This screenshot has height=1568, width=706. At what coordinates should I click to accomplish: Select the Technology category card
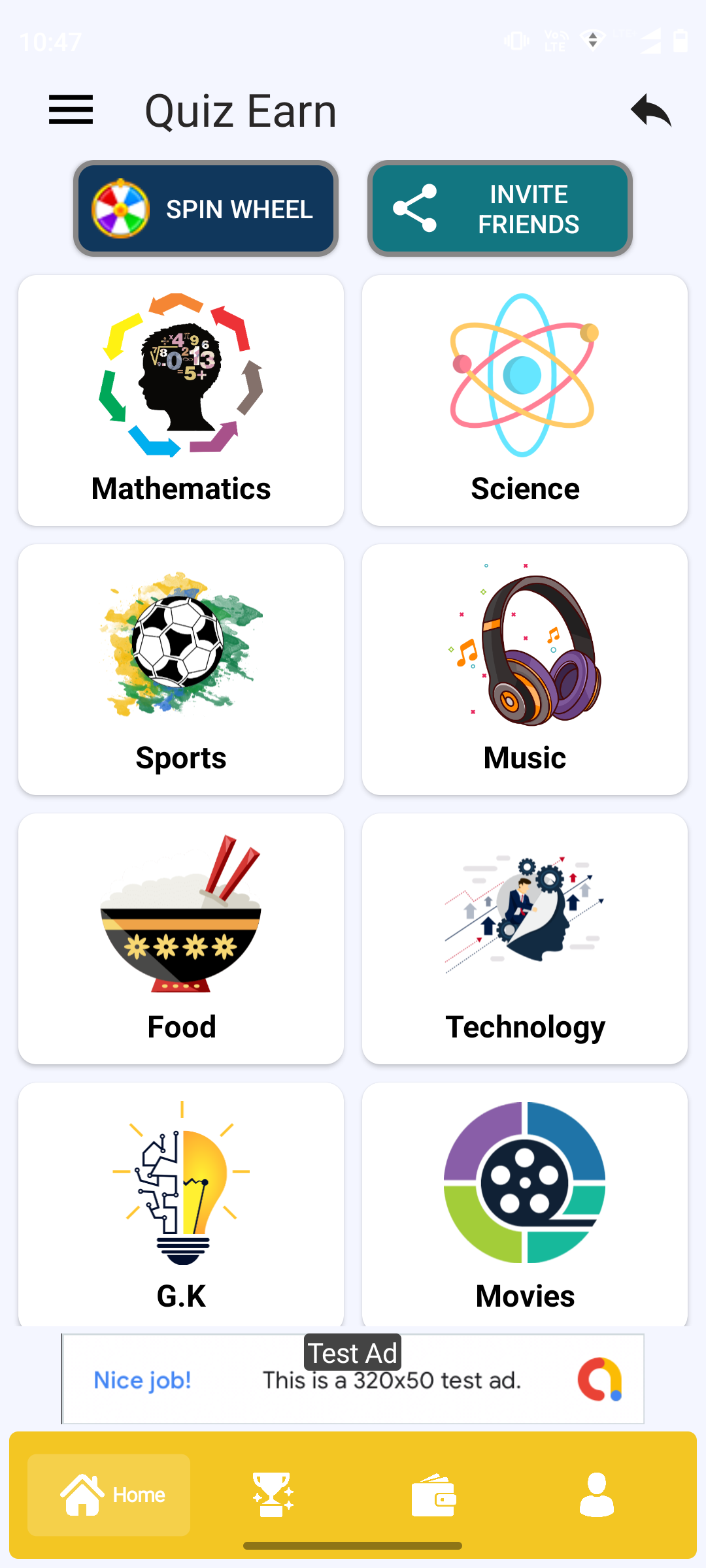click(524, 939)
